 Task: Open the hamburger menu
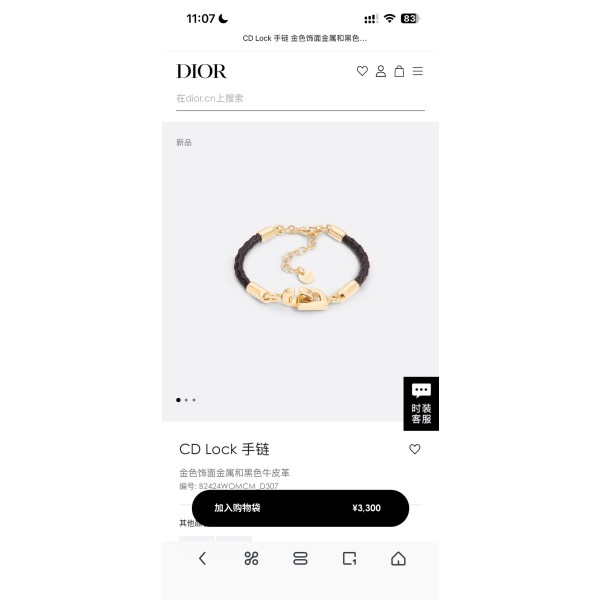tap(418, 71)
